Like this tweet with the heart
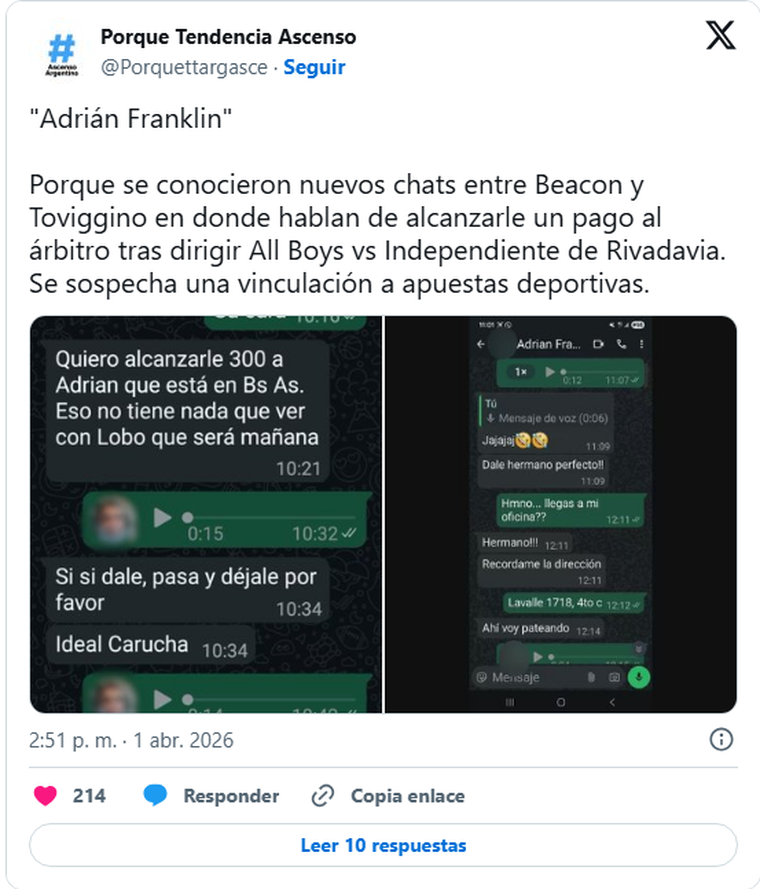760x889 pixels. click(46, 796)
